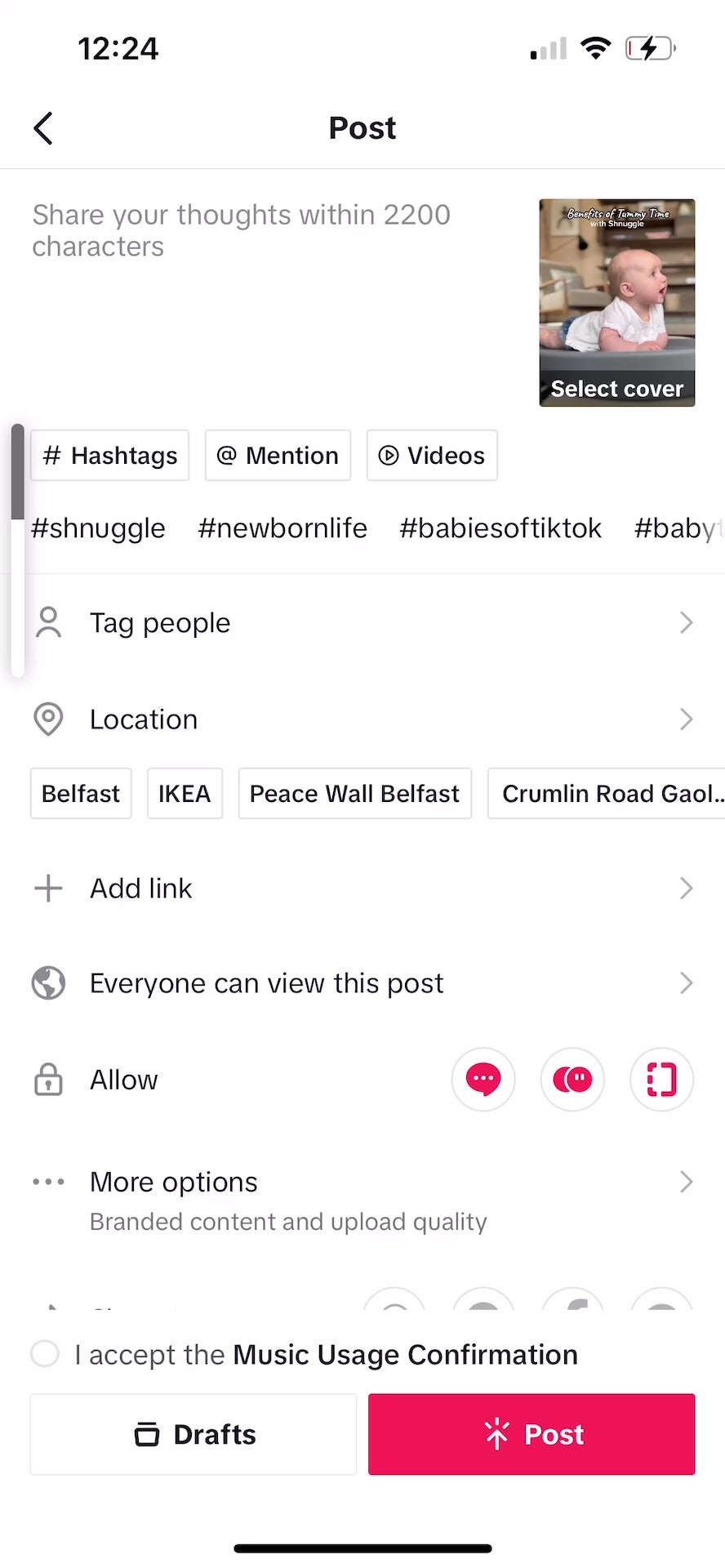Save the video to Drafts
This screenshot has height=1568, width=725.
click(193, 1435)
